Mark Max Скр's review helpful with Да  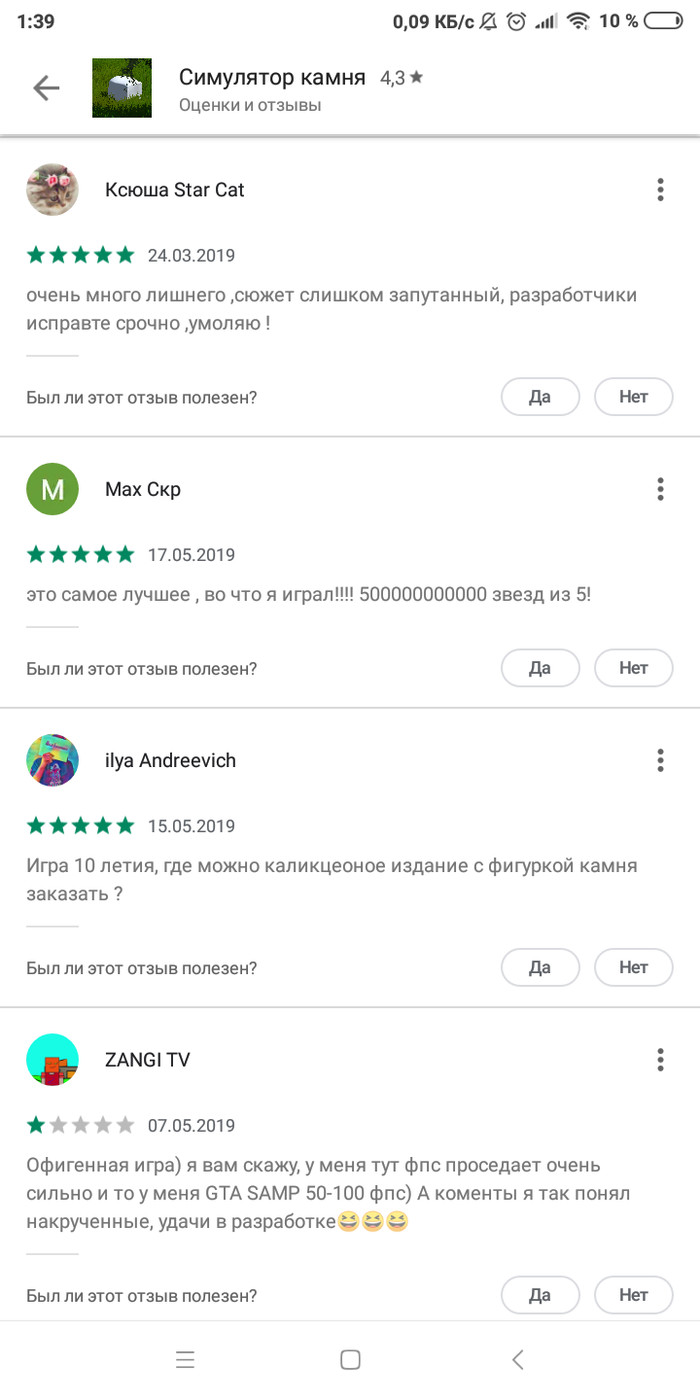(x=540, y=667)
